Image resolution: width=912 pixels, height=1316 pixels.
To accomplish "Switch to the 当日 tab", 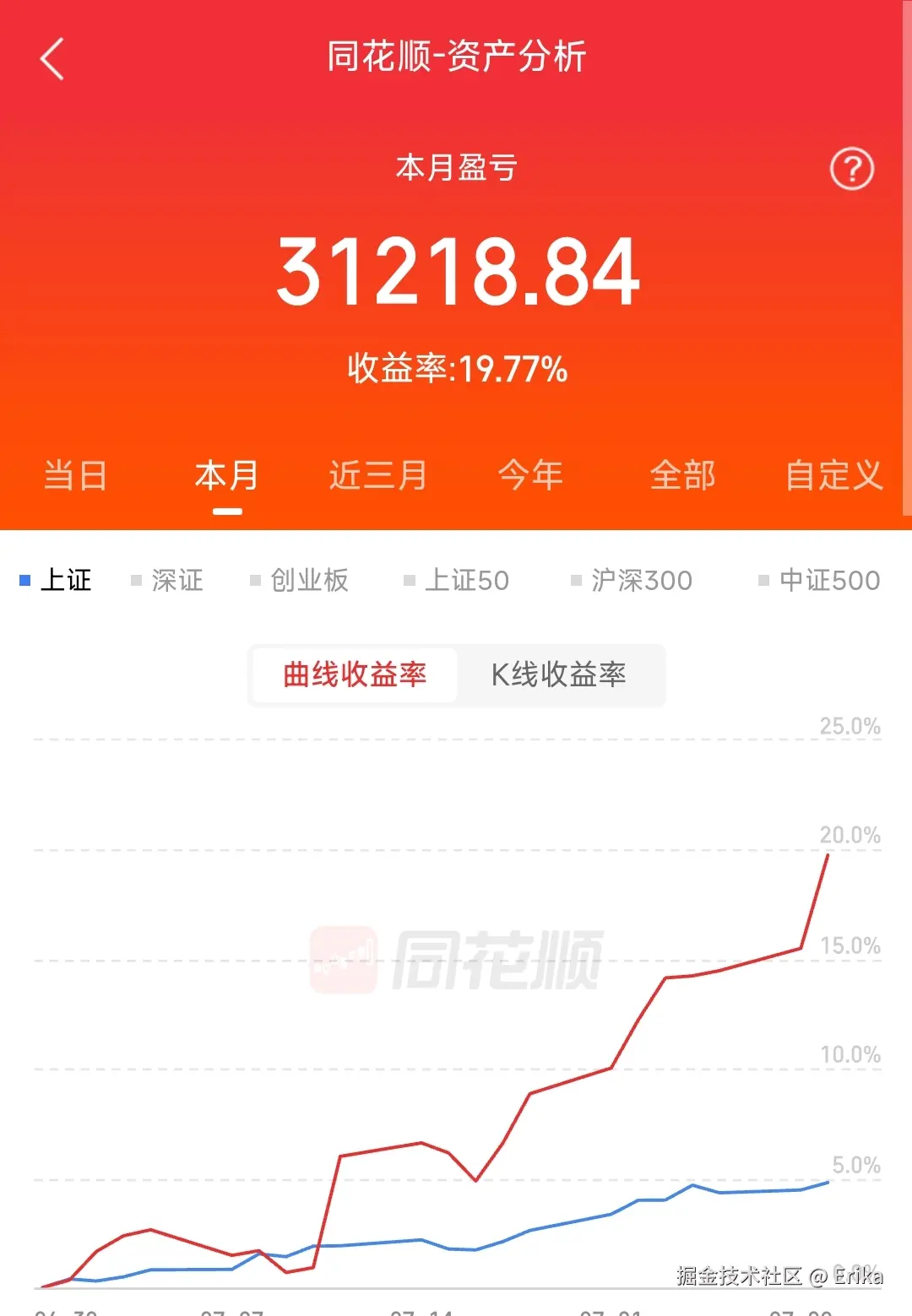I will pyautogui.click(x=75, y=475).
